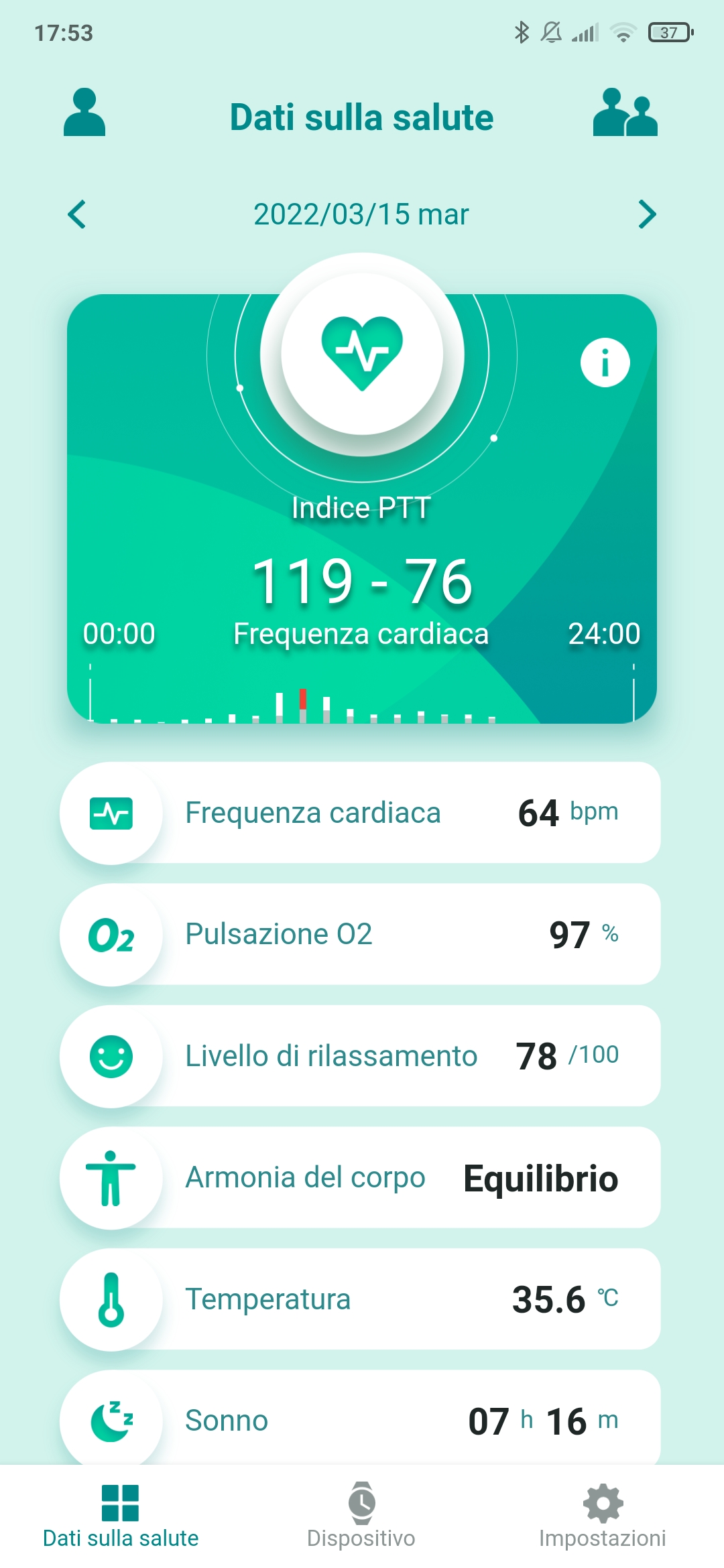
Task: Open Frequenza cardiaca 64 bpm row
Action: [361, 813]
